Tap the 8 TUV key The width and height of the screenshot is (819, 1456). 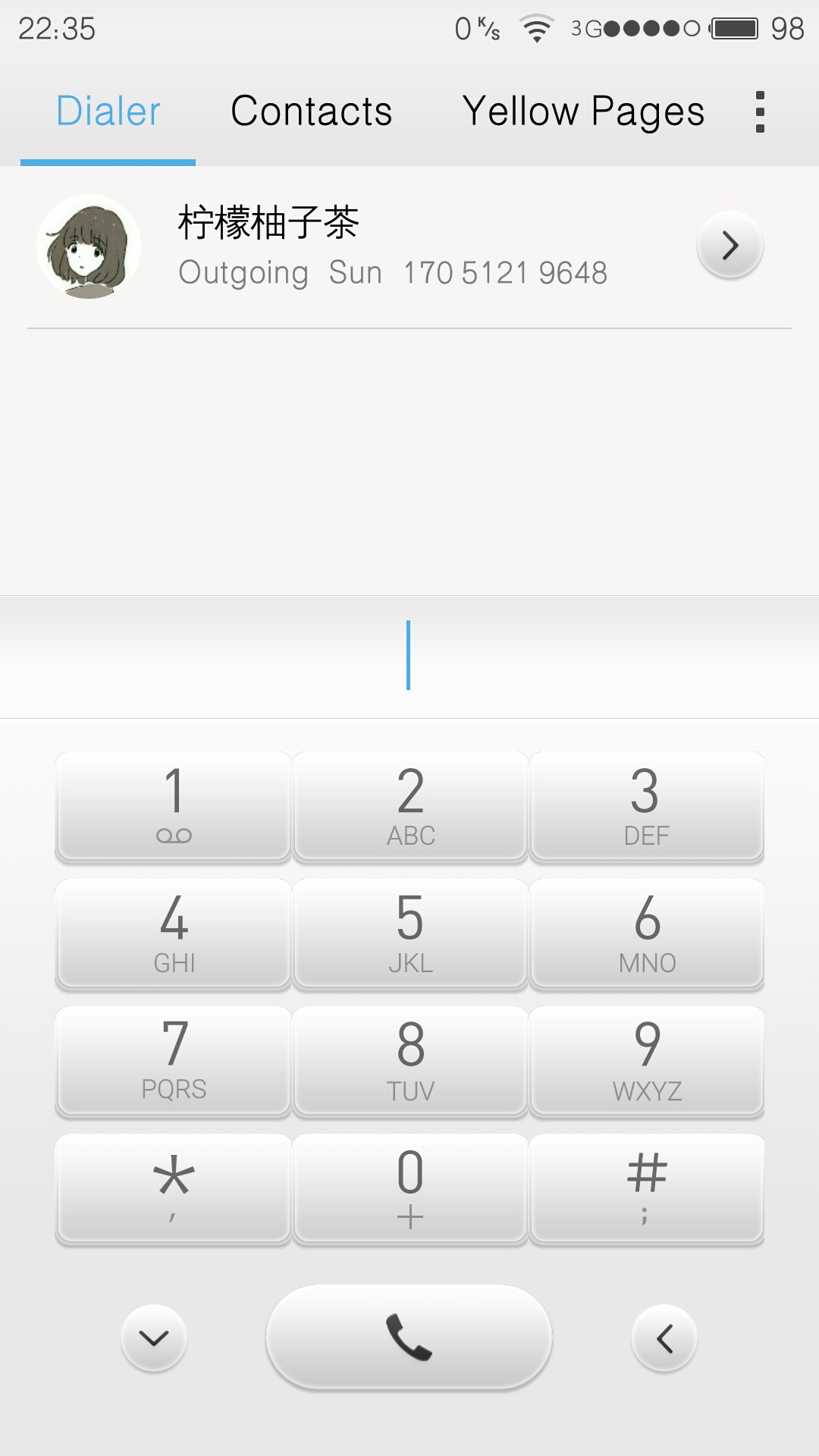[x=410, y=1061]
